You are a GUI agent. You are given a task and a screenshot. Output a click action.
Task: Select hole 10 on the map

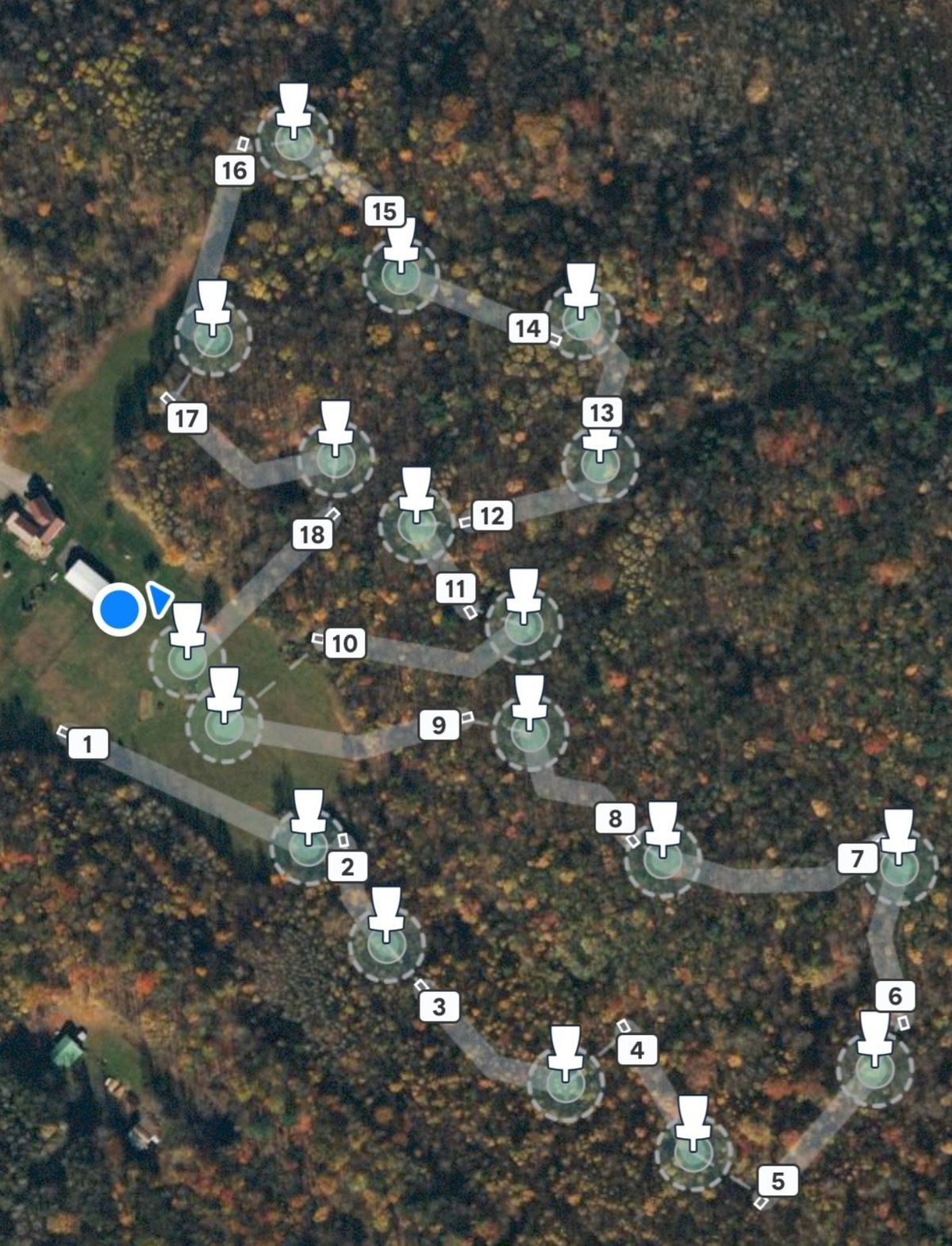click(x=344, y=642)
